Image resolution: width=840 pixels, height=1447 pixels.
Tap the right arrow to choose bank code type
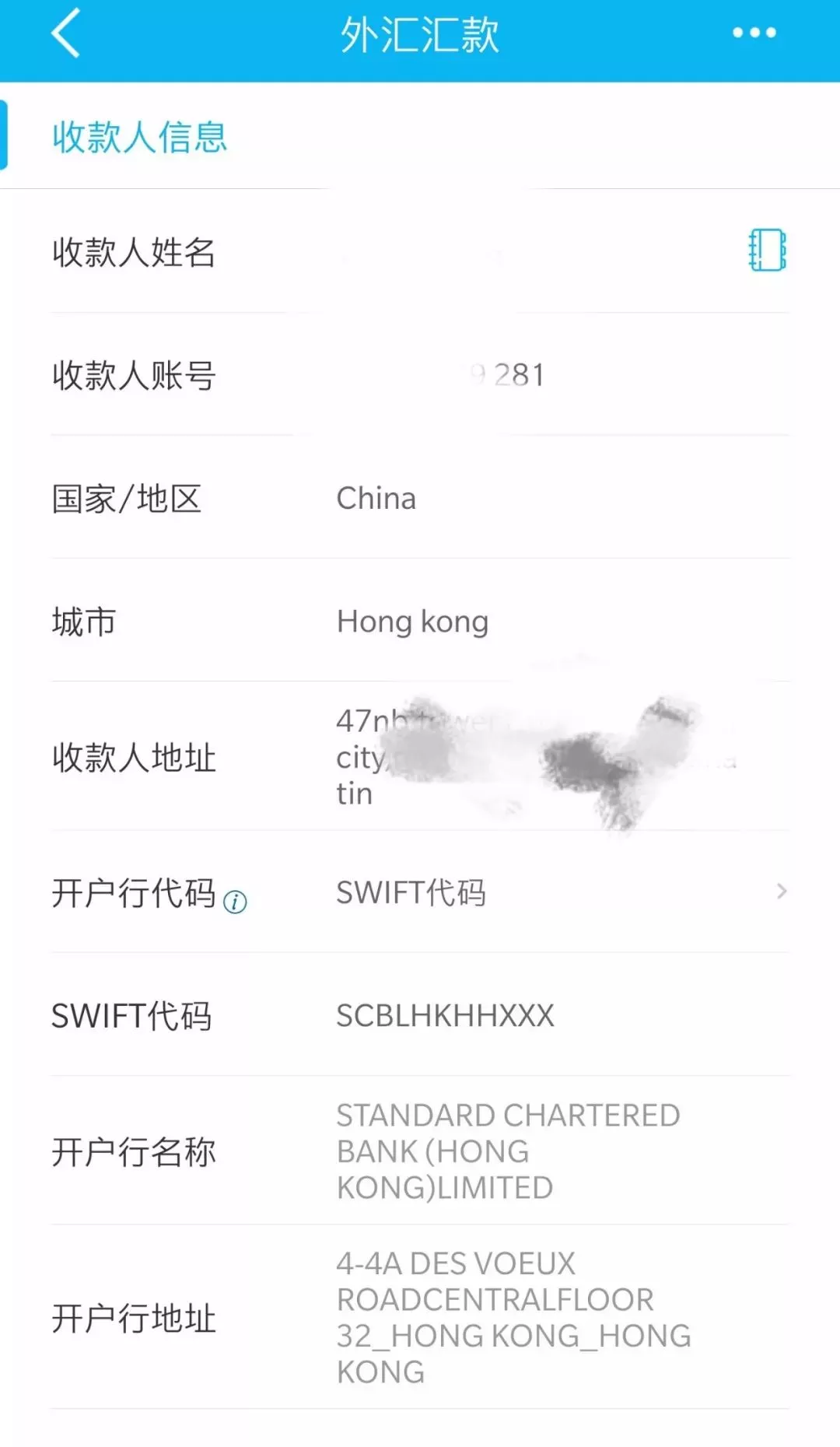[x=780, y=892]
